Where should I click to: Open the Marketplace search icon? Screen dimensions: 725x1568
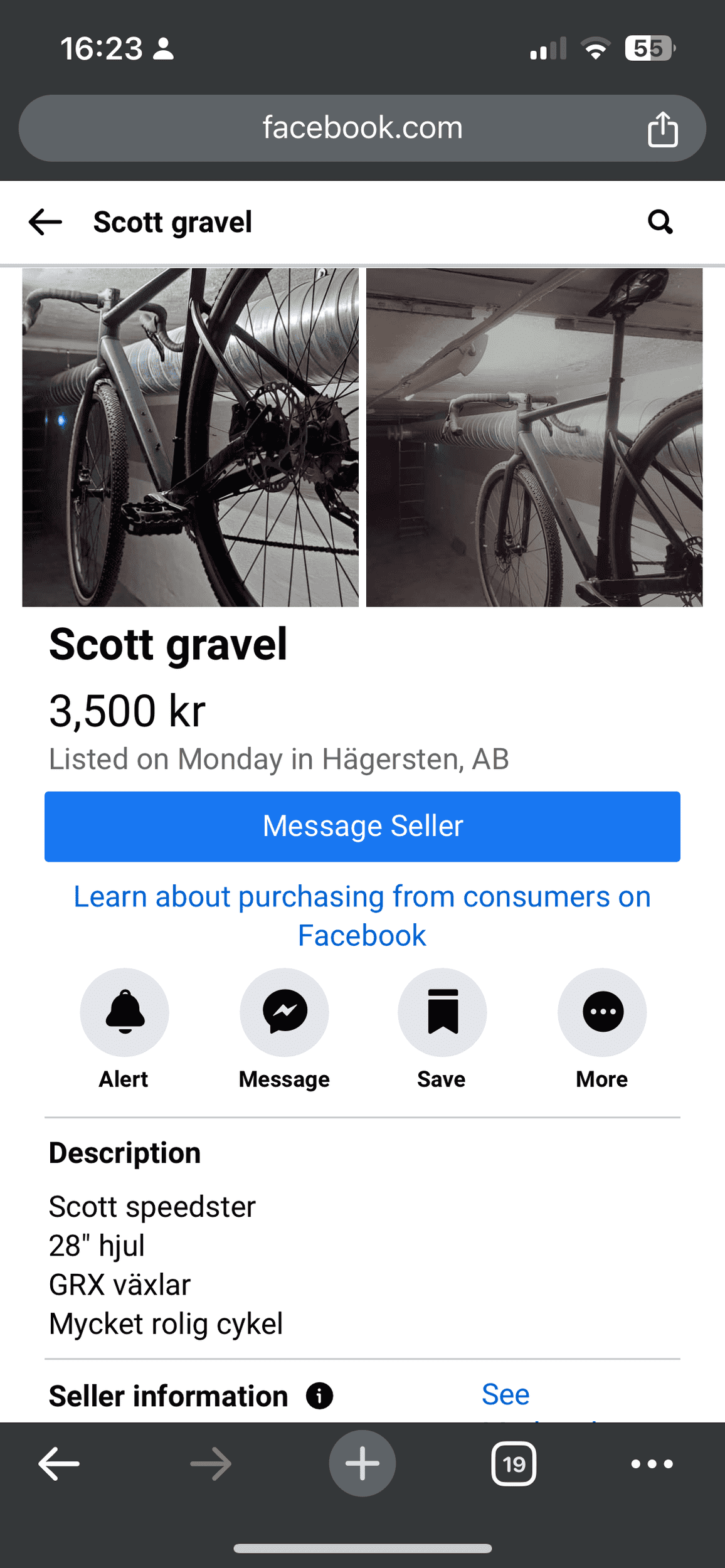coord(660,222)
